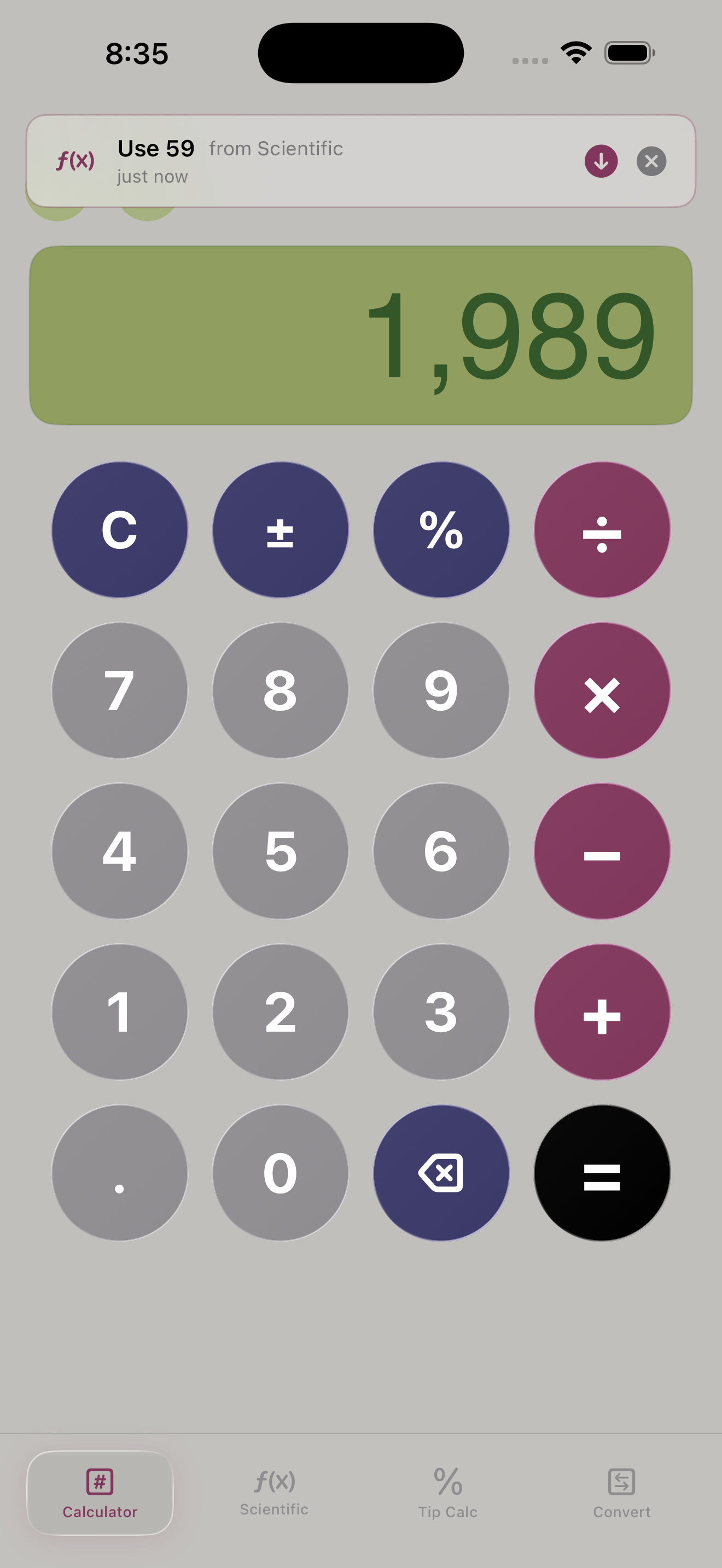This screenshot has height=1568, width=722.
Task: Tap the number 7 key
Action: click(x=119, y=689)
